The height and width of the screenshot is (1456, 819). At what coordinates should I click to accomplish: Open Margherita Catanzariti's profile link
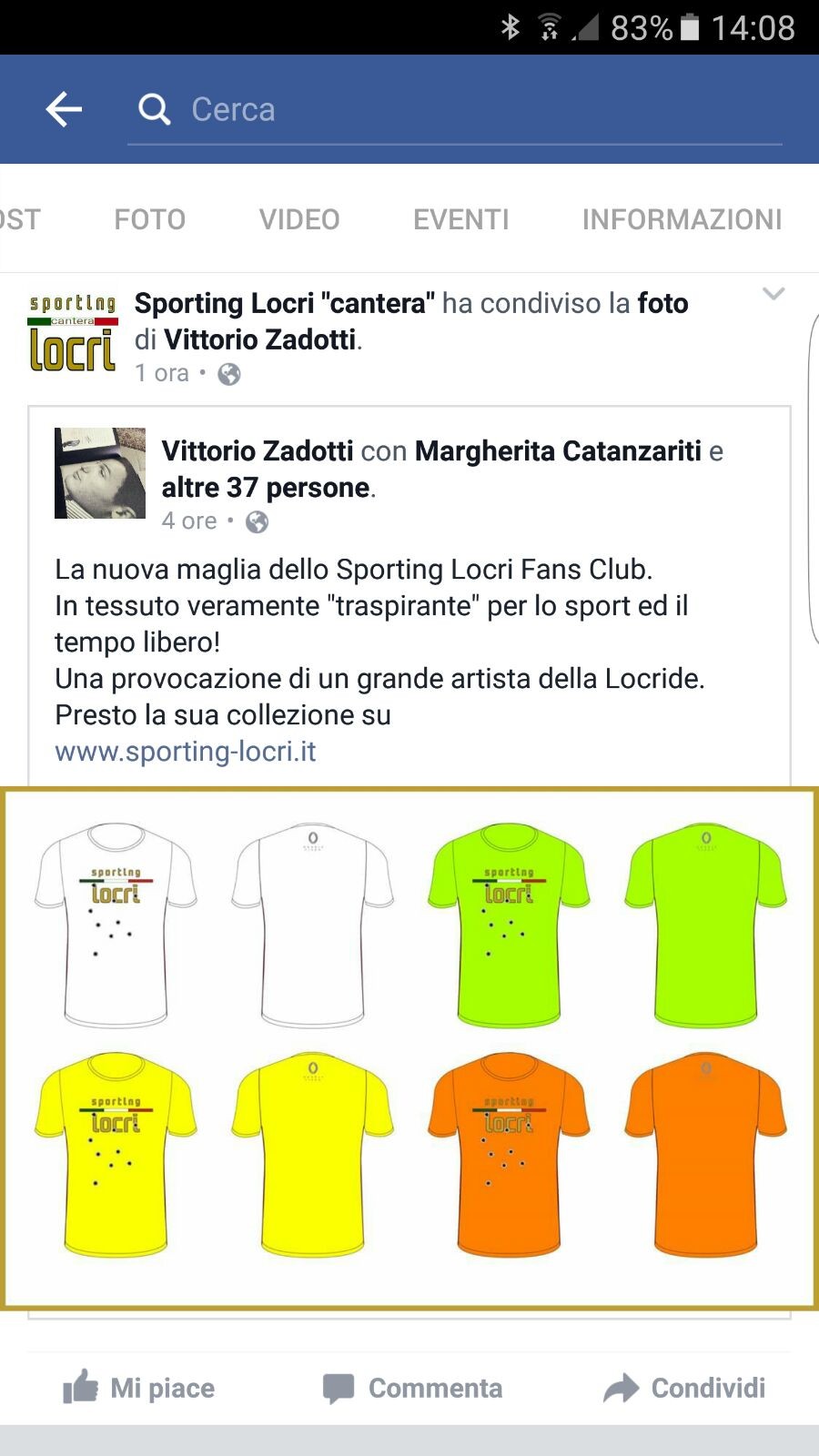[x=559, y=450]
